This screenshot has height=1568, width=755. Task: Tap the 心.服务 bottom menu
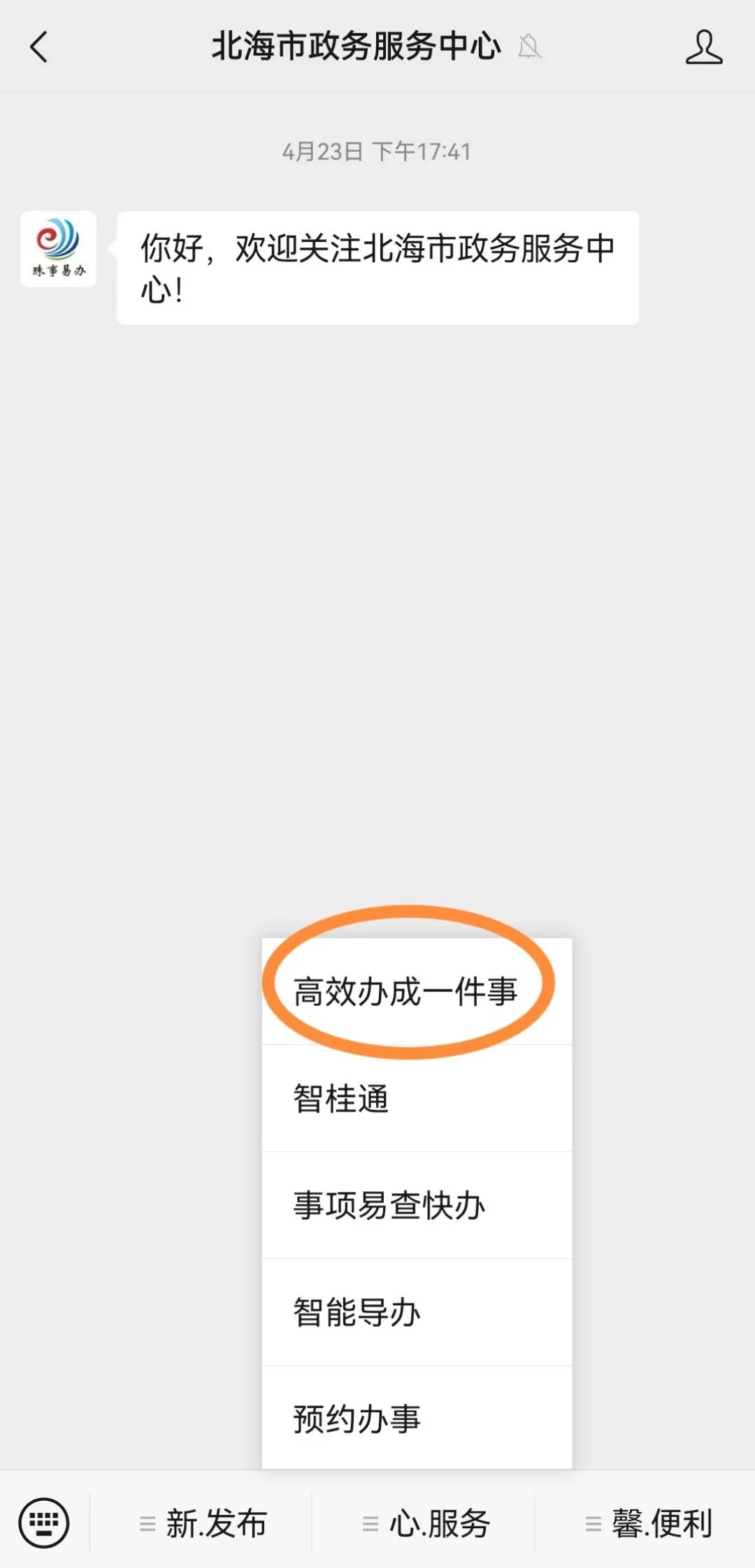tap(424, 1524)
